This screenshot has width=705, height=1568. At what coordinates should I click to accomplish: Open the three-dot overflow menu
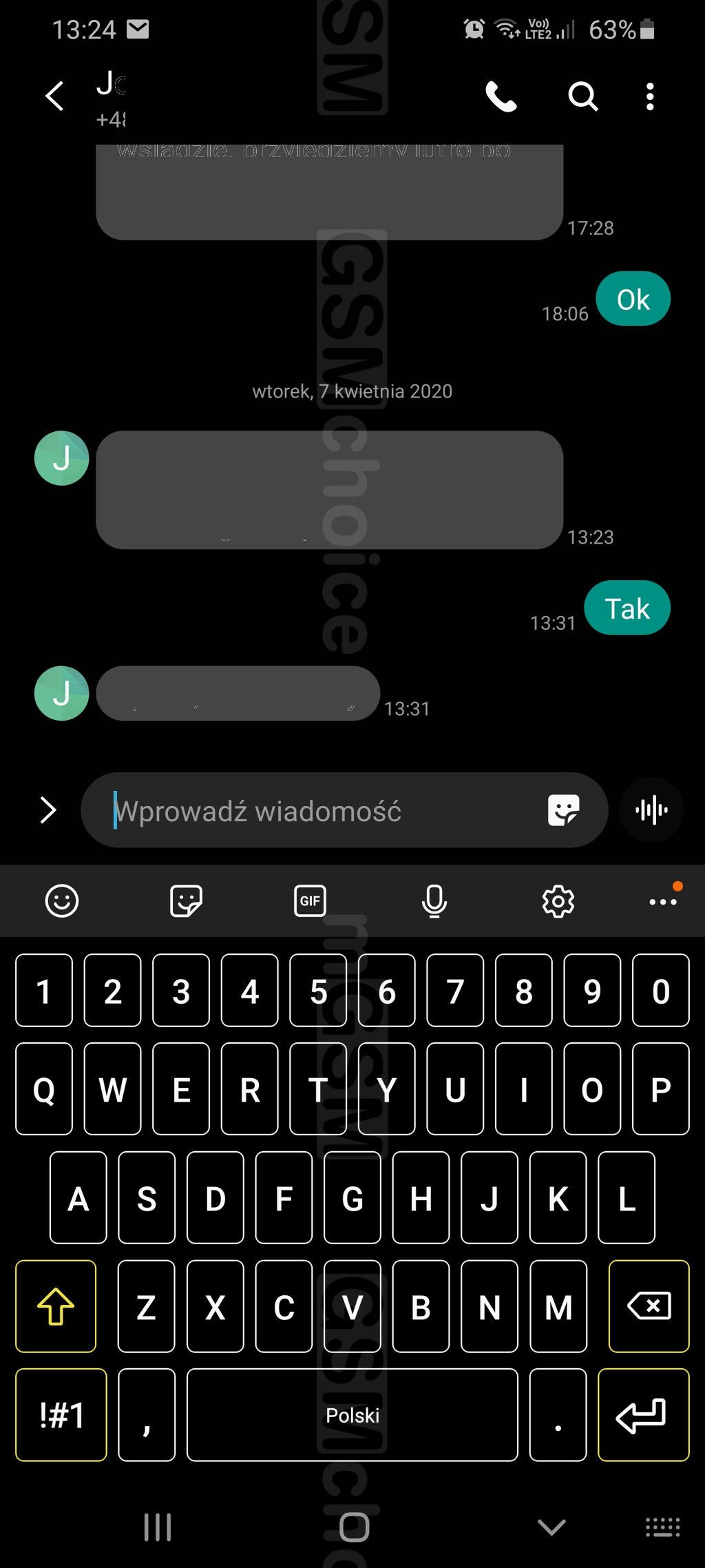[650, 96]
